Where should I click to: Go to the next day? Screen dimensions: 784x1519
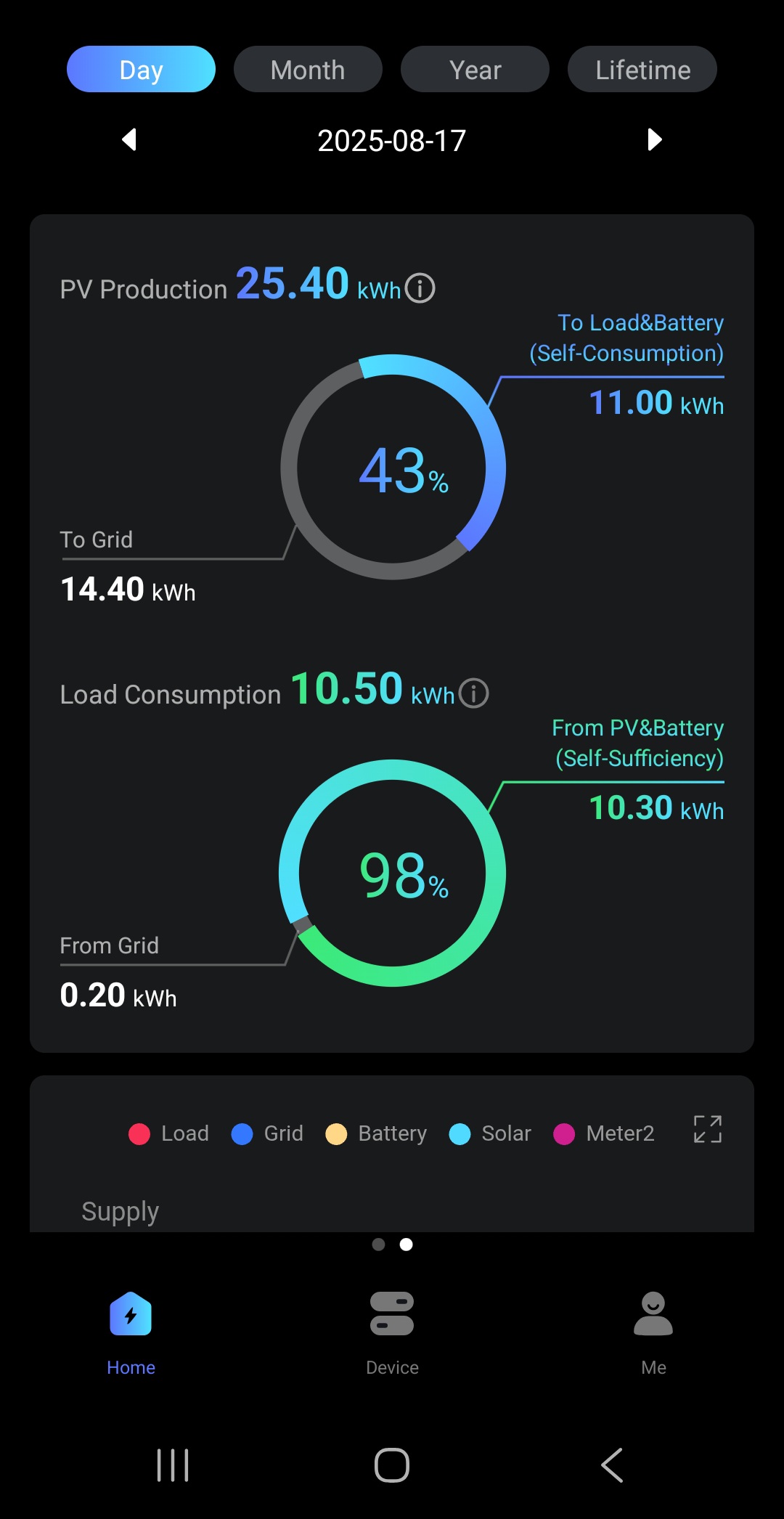(654, 139)
